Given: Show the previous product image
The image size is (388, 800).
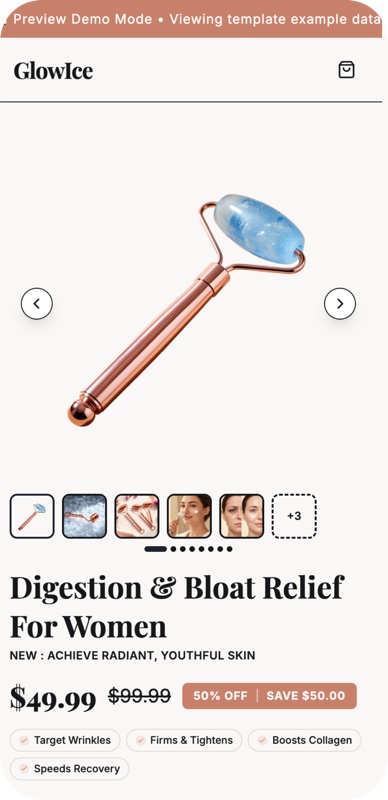Looking at the screenshot, I should pyautogui.click(x=37, y=304).
